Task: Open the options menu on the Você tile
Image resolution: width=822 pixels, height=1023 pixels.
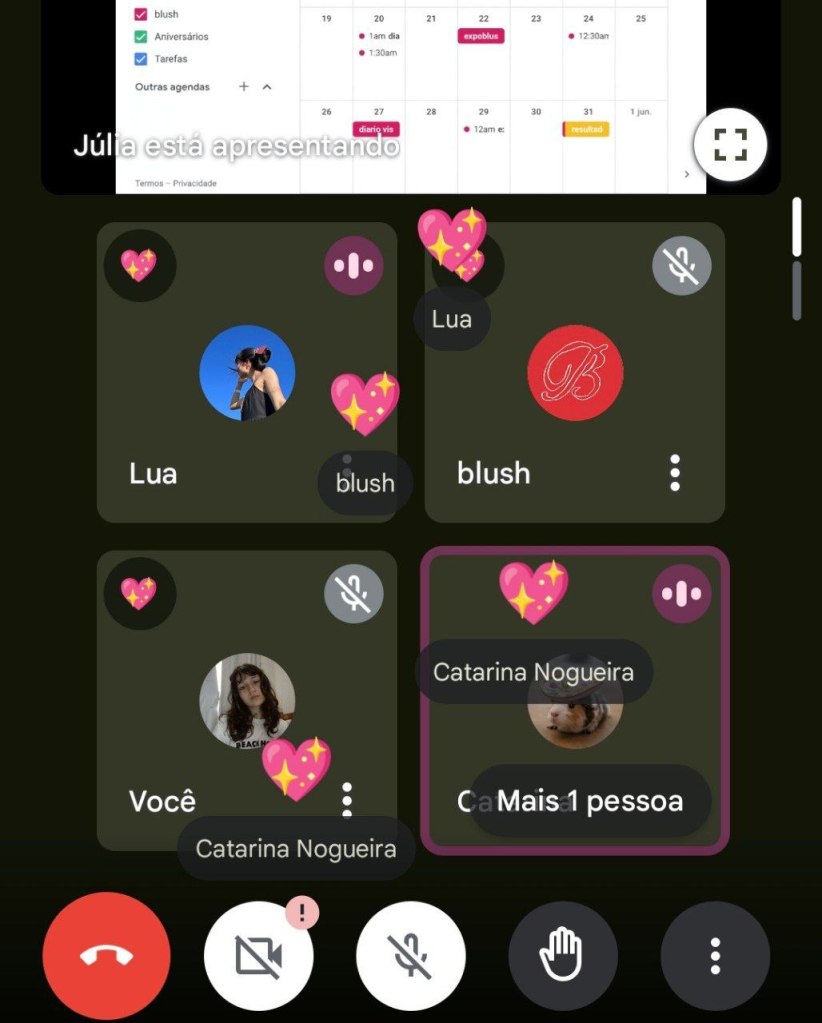Action: click(x=347, y=799)
